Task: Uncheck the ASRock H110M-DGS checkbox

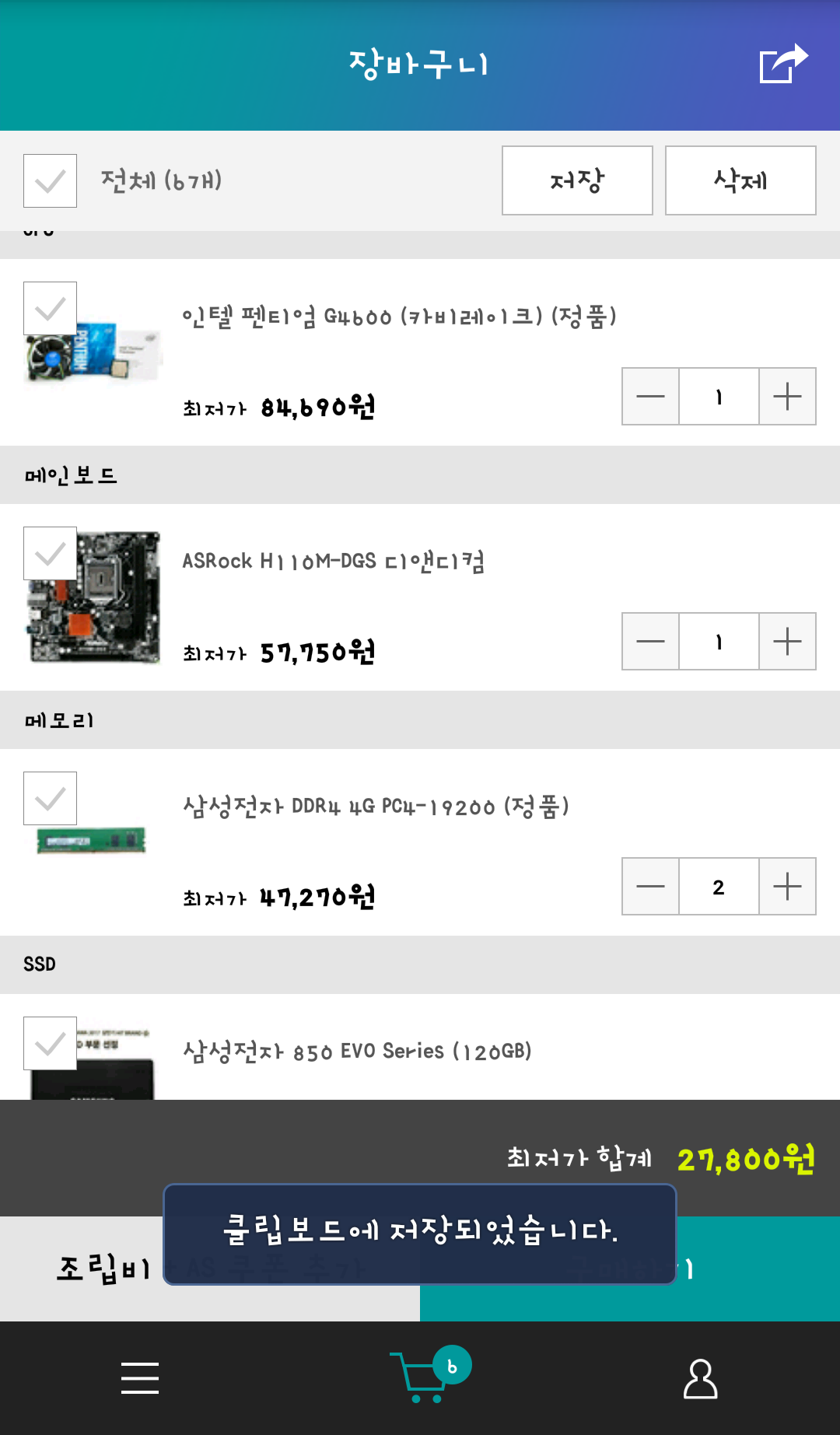Action: [50, 554]
